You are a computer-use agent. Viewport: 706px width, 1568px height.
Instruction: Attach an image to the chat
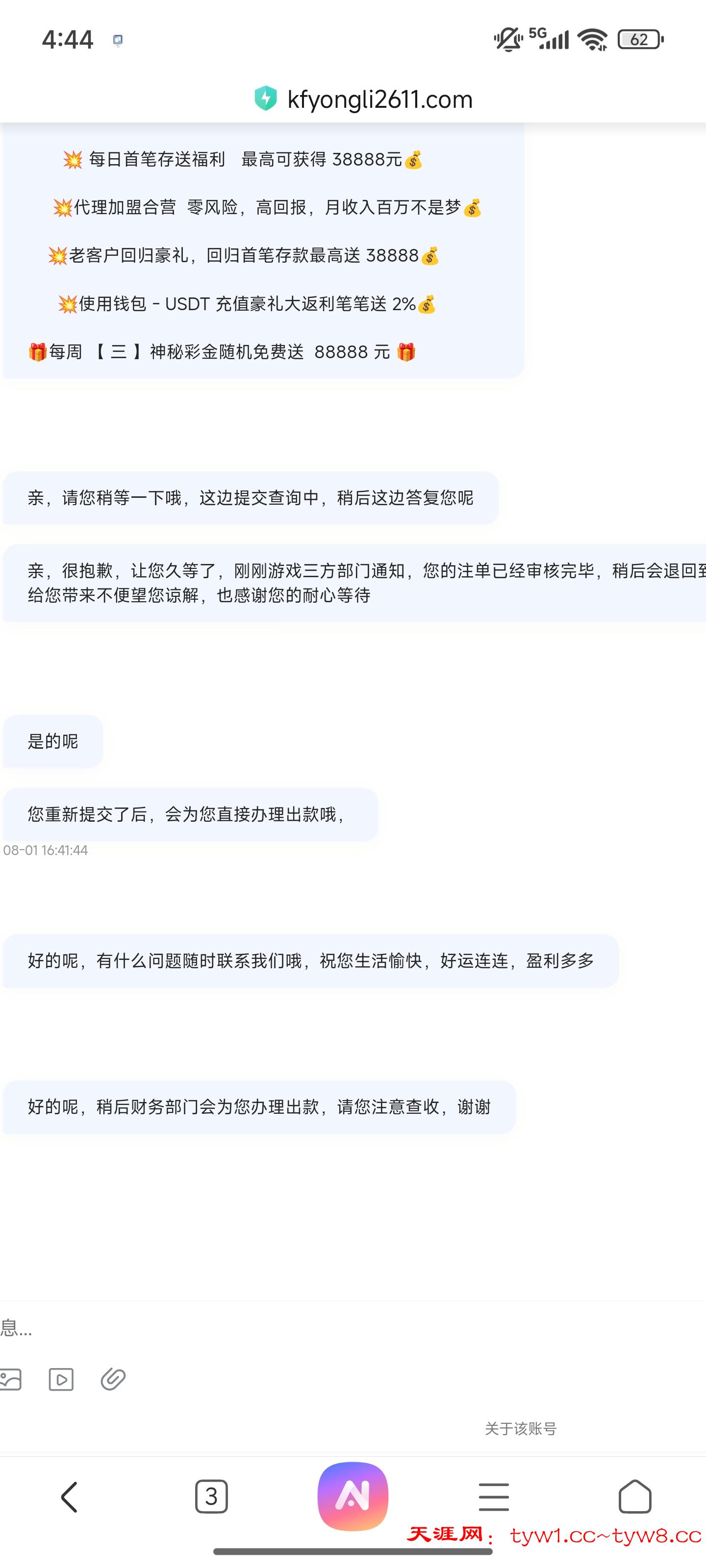11,1379
